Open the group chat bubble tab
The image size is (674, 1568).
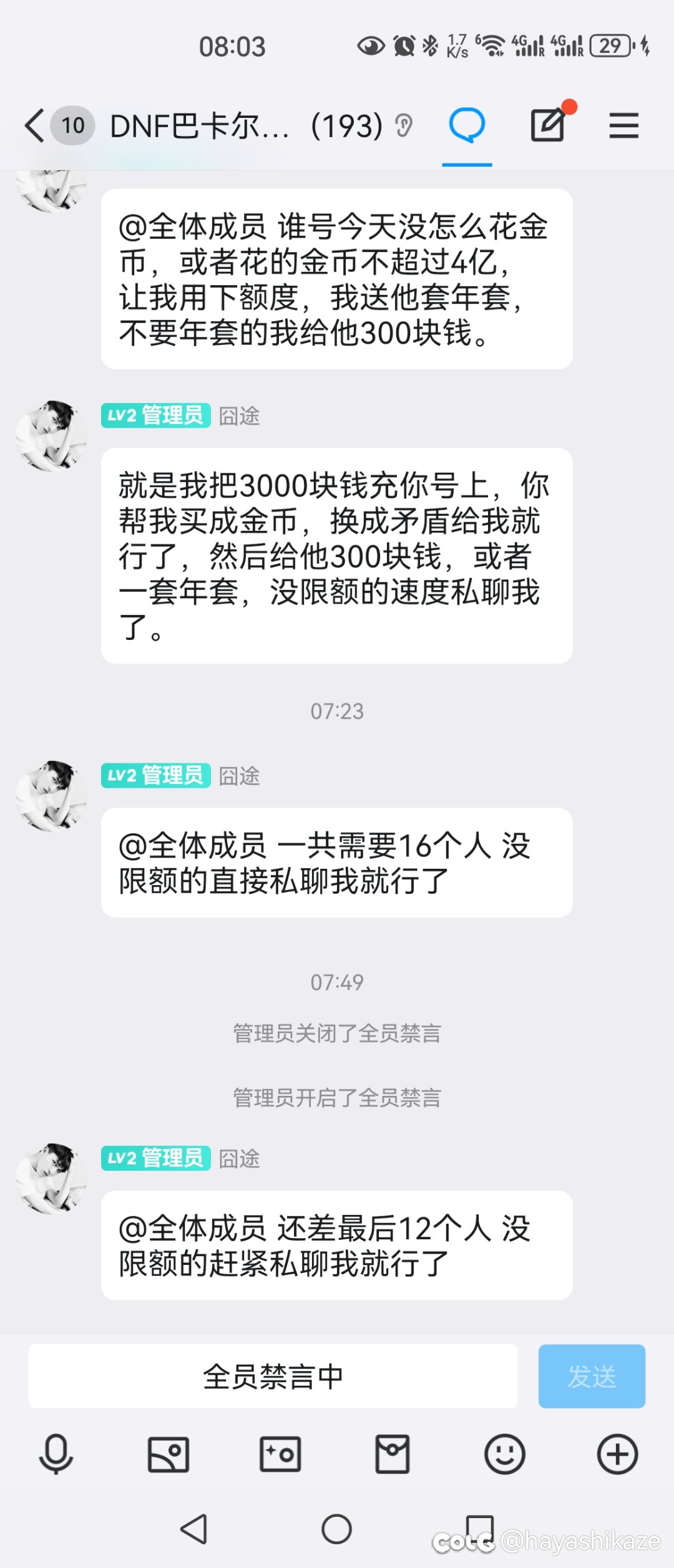tap(467, 125)
